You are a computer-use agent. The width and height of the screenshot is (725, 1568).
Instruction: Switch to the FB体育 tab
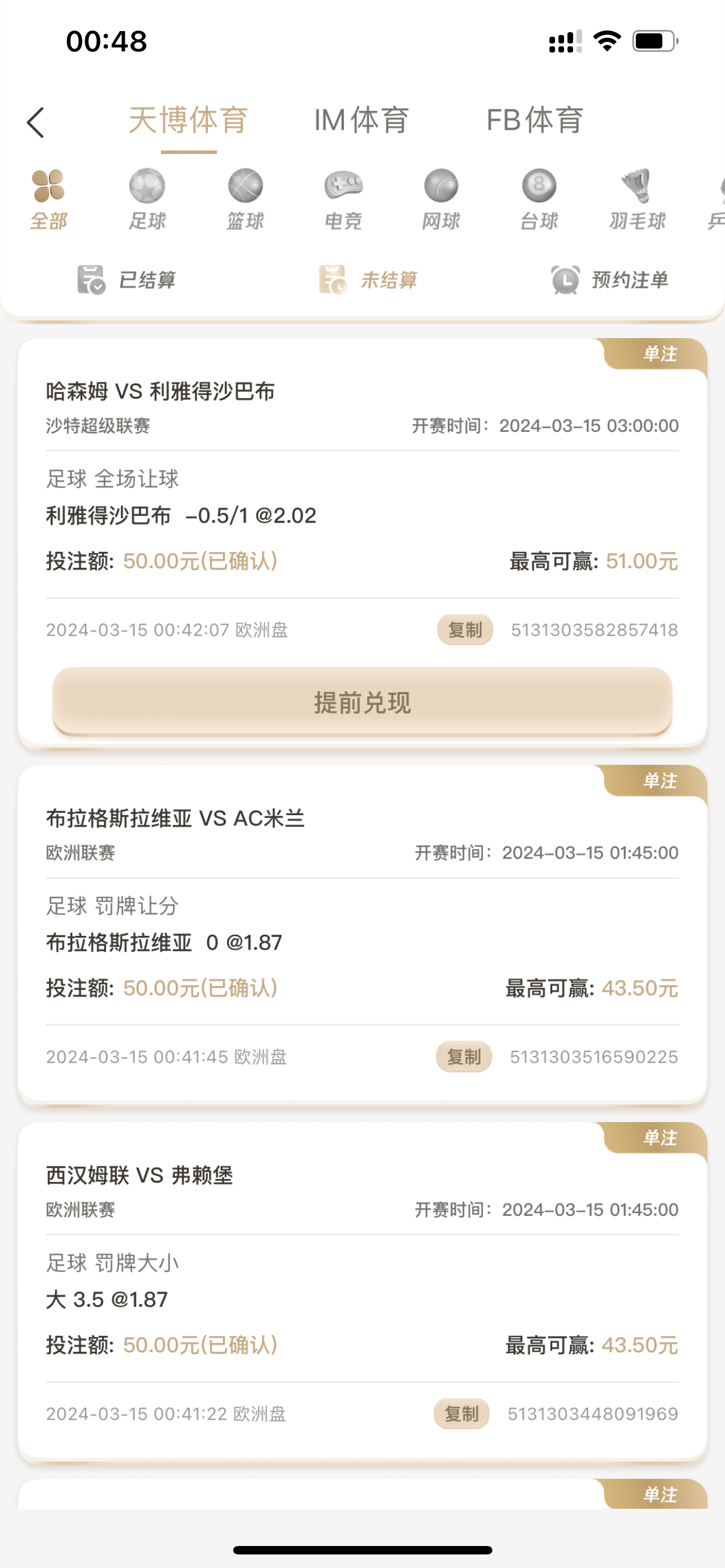click(535, 120)
